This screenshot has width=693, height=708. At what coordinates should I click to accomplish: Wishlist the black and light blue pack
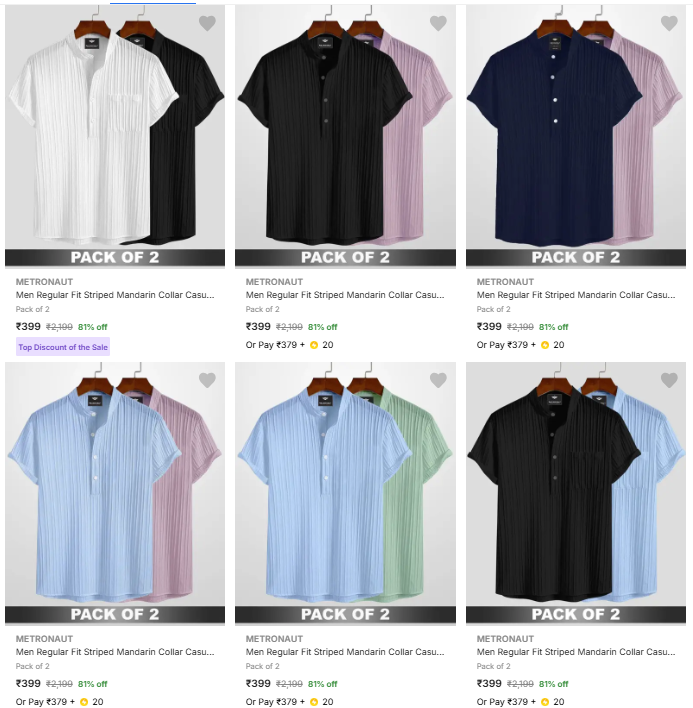pos(669,380)
